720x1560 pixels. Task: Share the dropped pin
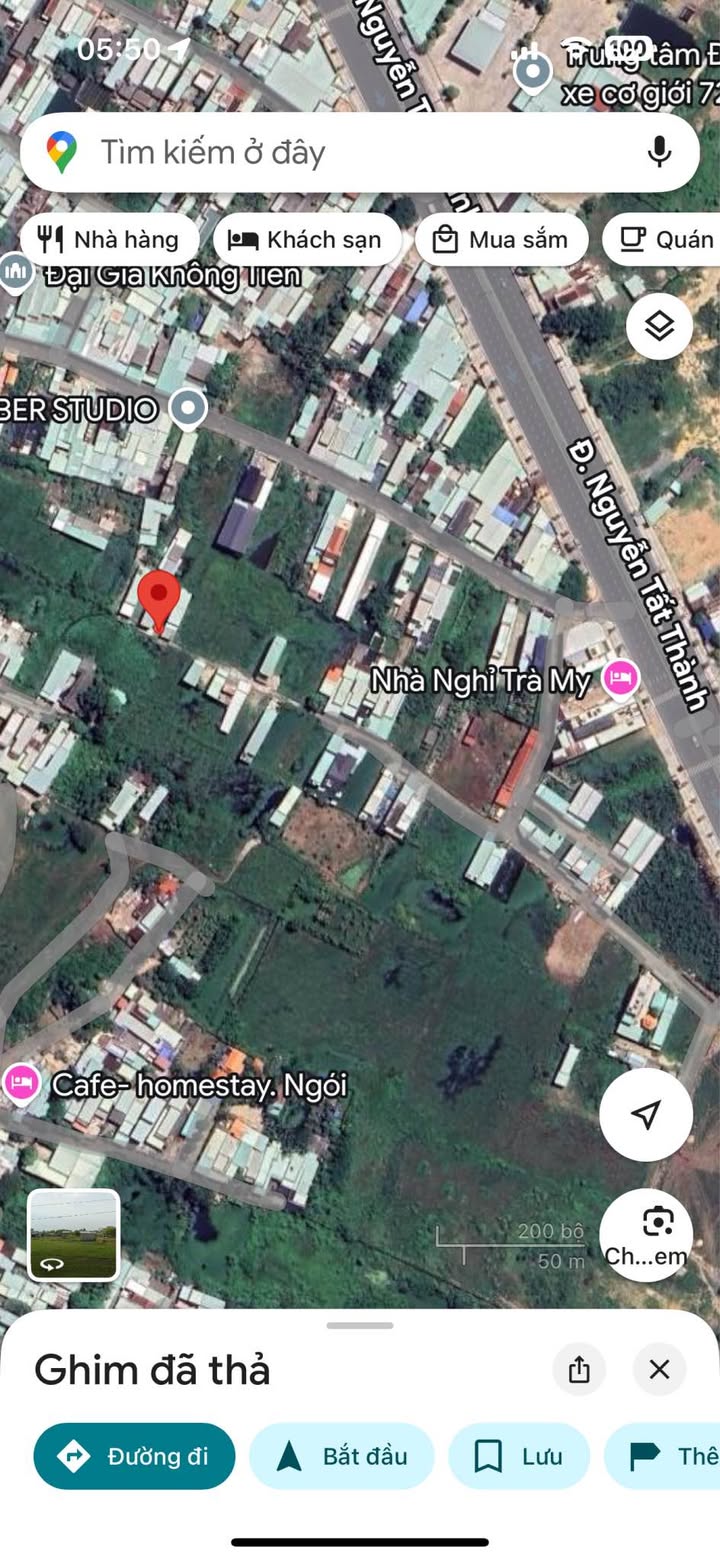click(x=579, y=1369)
